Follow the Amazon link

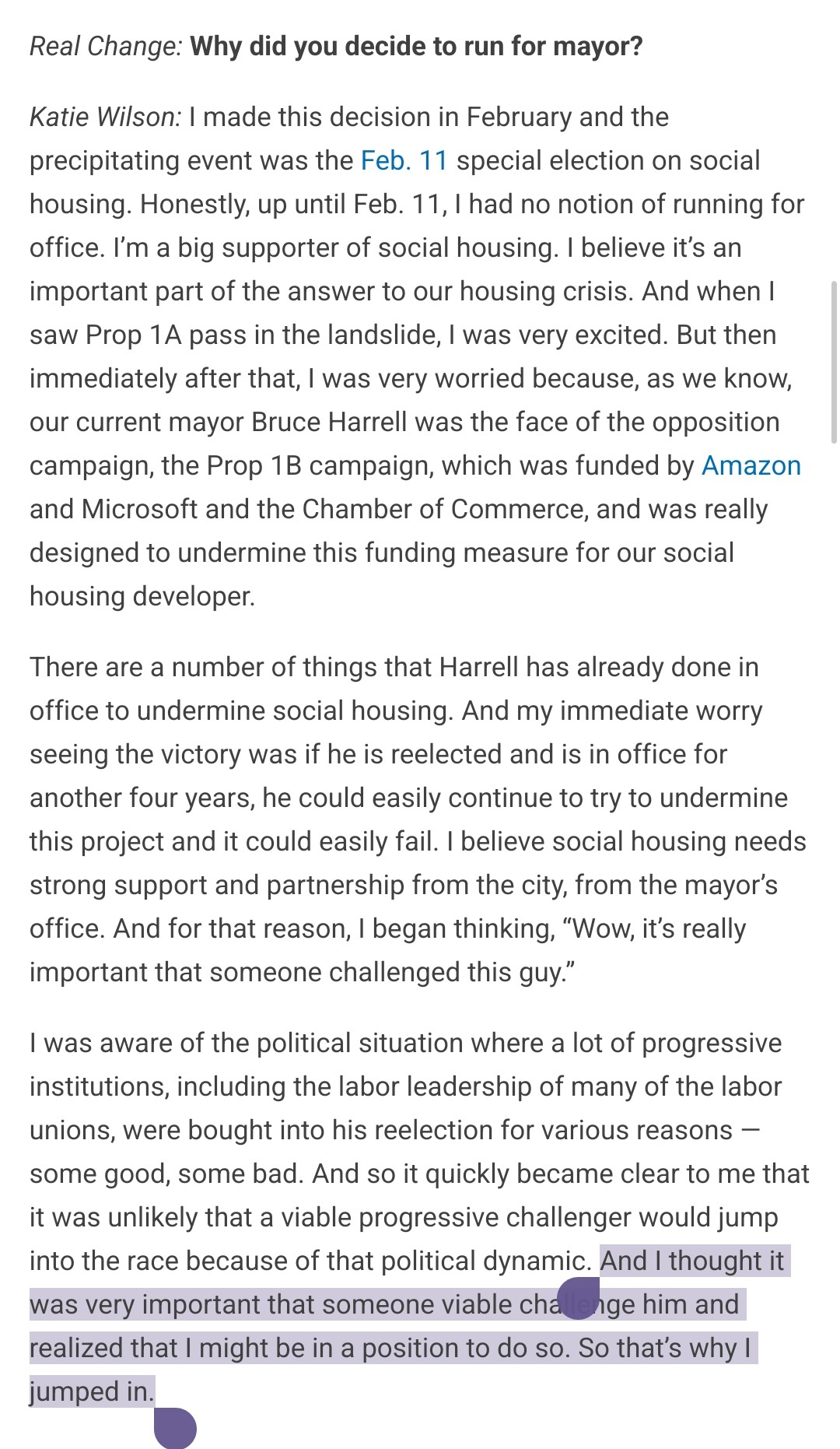tap(751, 465)
